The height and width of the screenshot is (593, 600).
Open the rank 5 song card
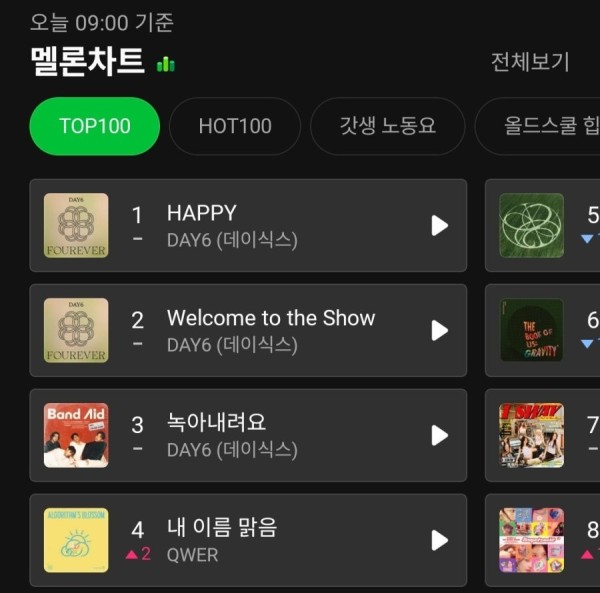click(545, 225)
